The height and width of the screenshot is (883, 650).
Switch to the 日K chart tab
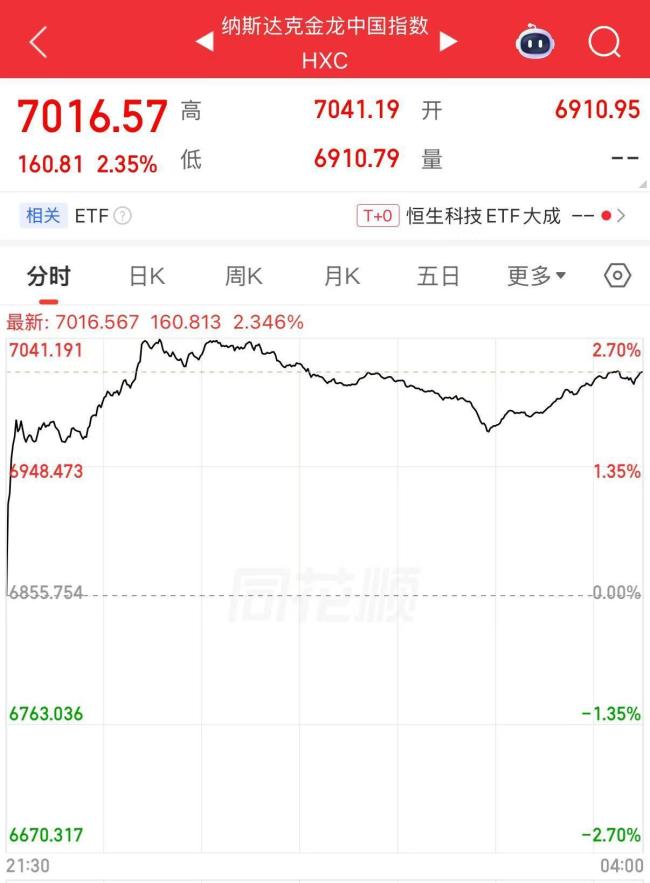pyautogui.click(x=147, y=276)
